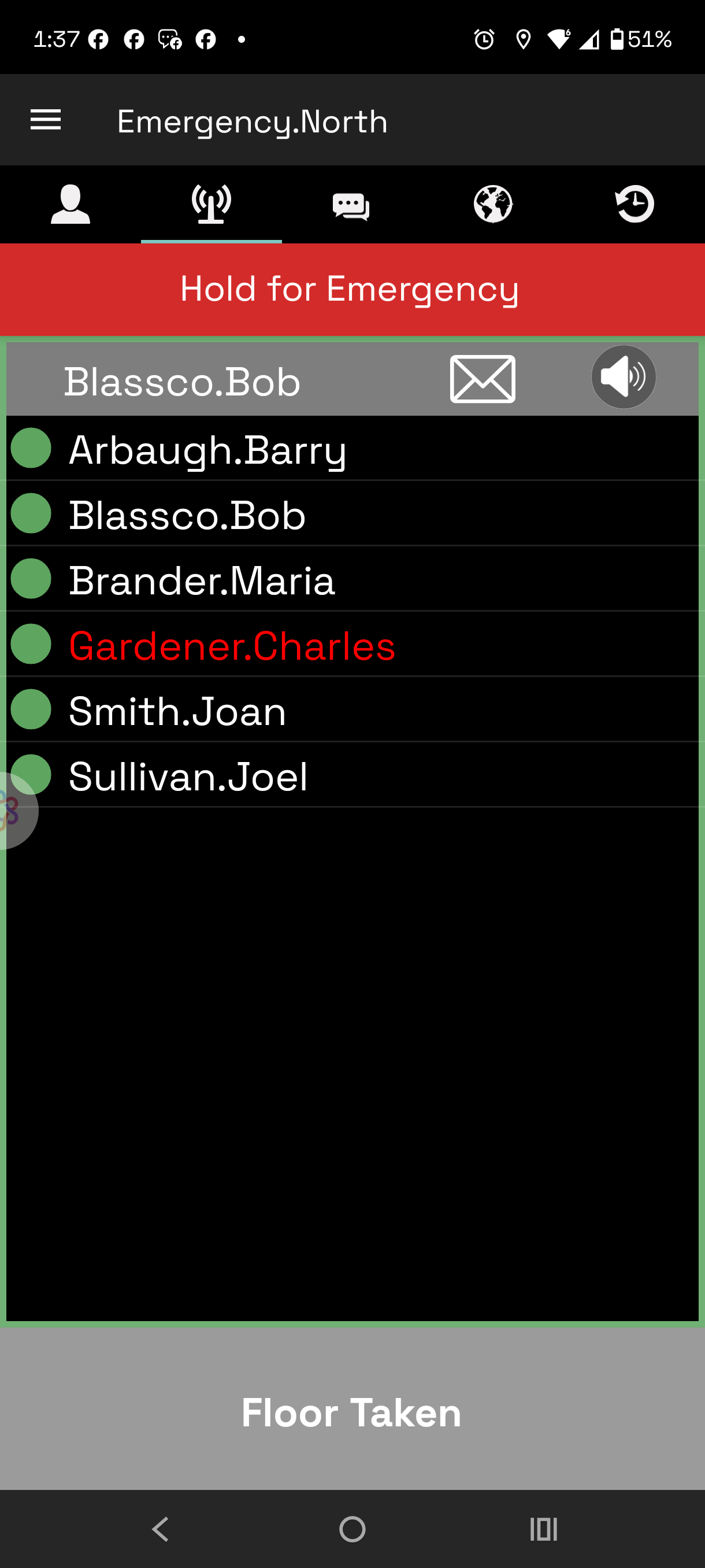The image size is (705, 1568).
Task: Select the channels antenna tab
Action: pos(211,205)
